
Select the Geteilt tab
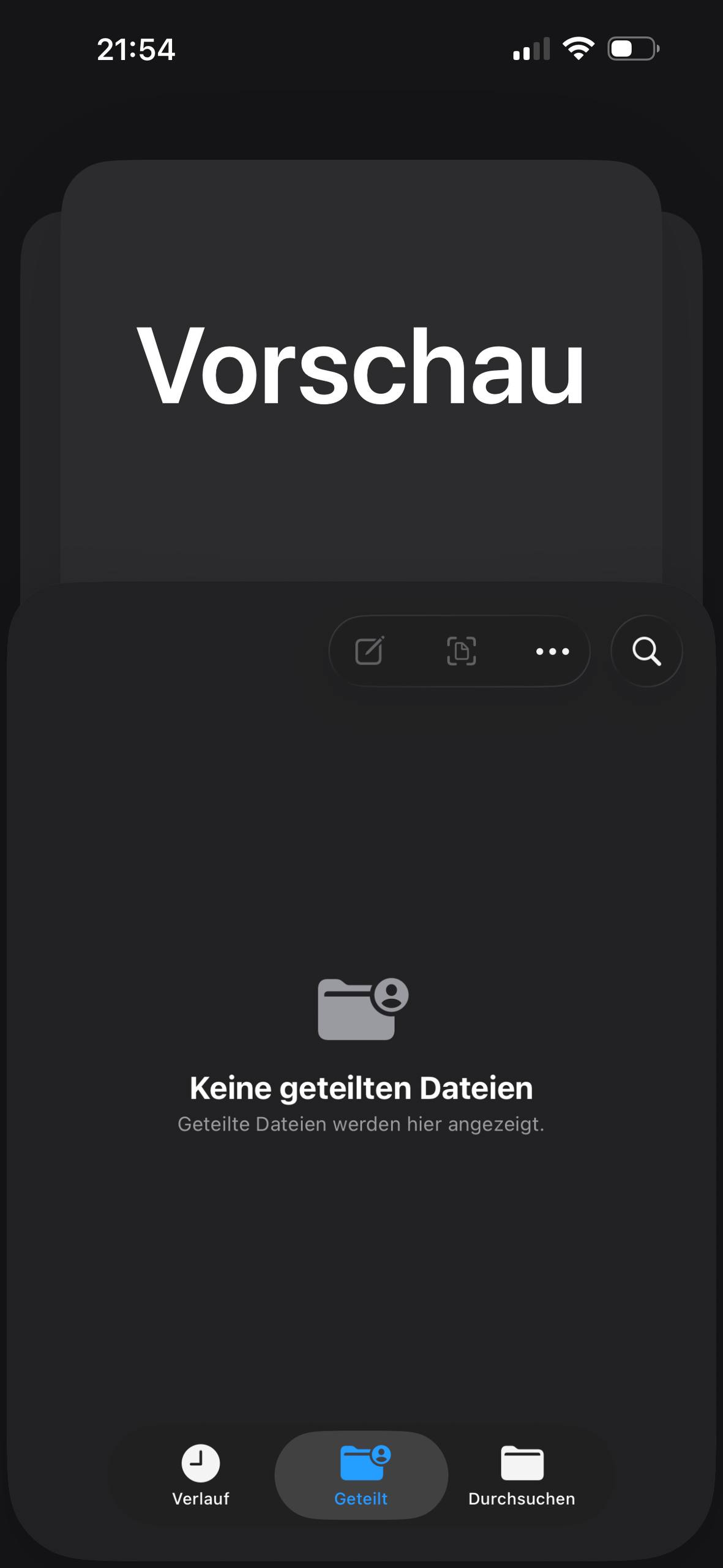(x=361, y=1476)
